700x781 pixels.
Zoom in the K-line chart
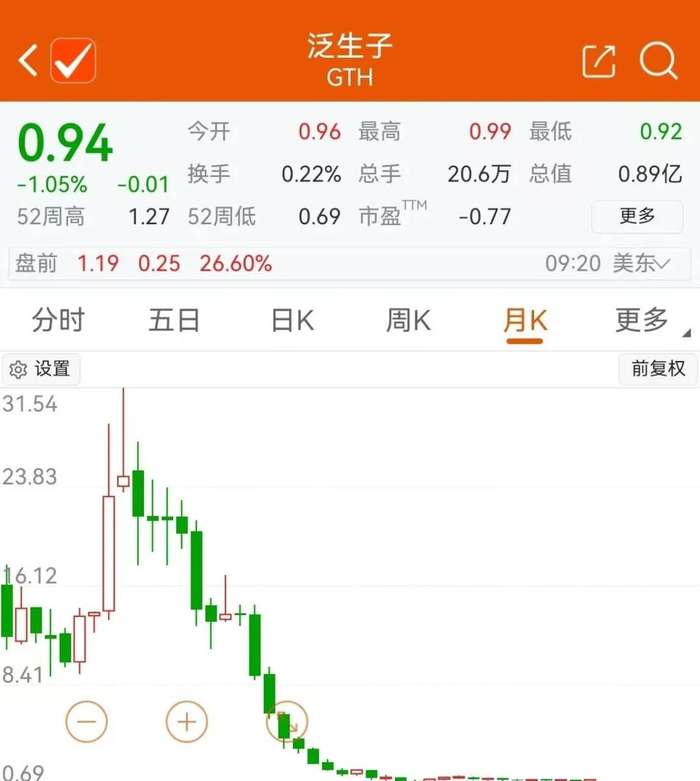tap(186, 720)
